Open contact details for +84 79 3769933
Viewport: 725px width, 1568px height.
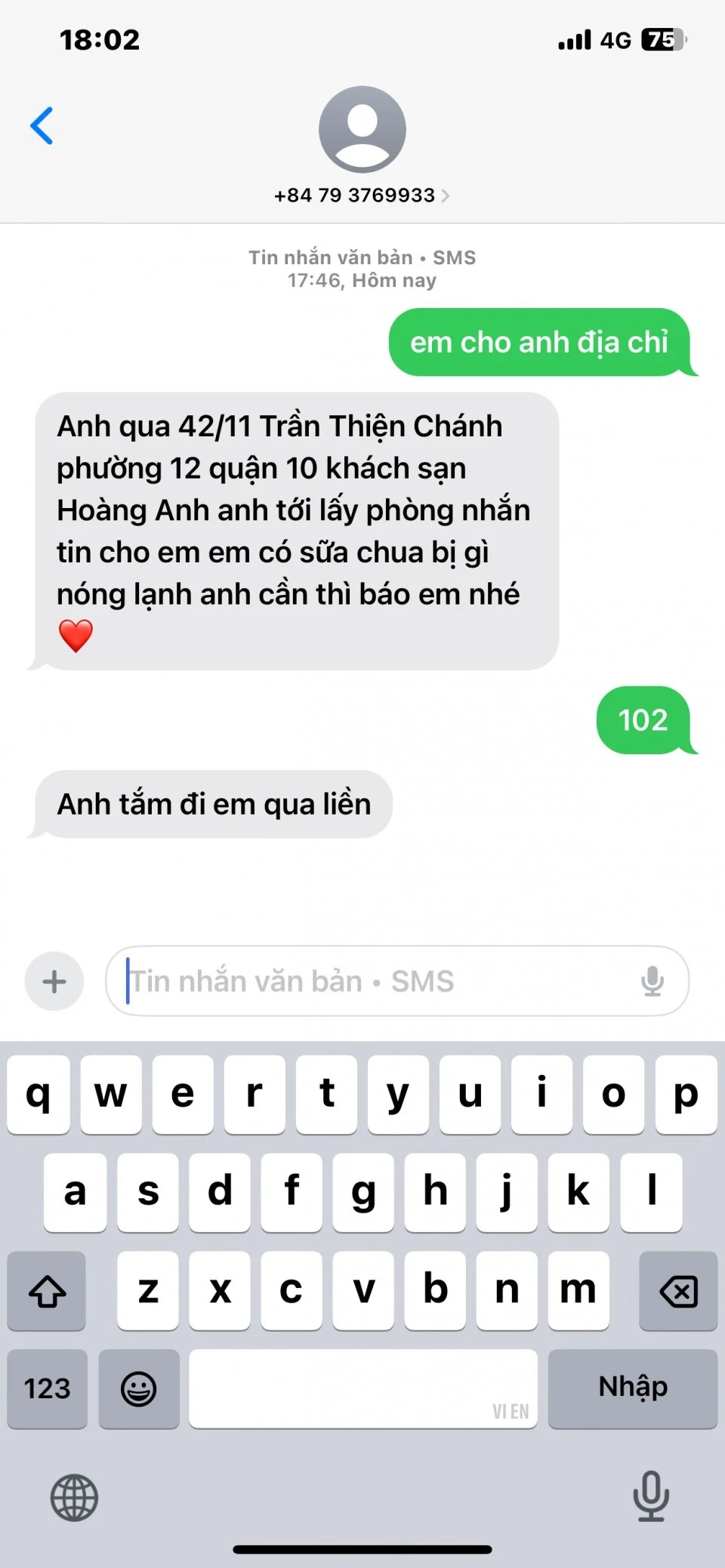point(362,196)
